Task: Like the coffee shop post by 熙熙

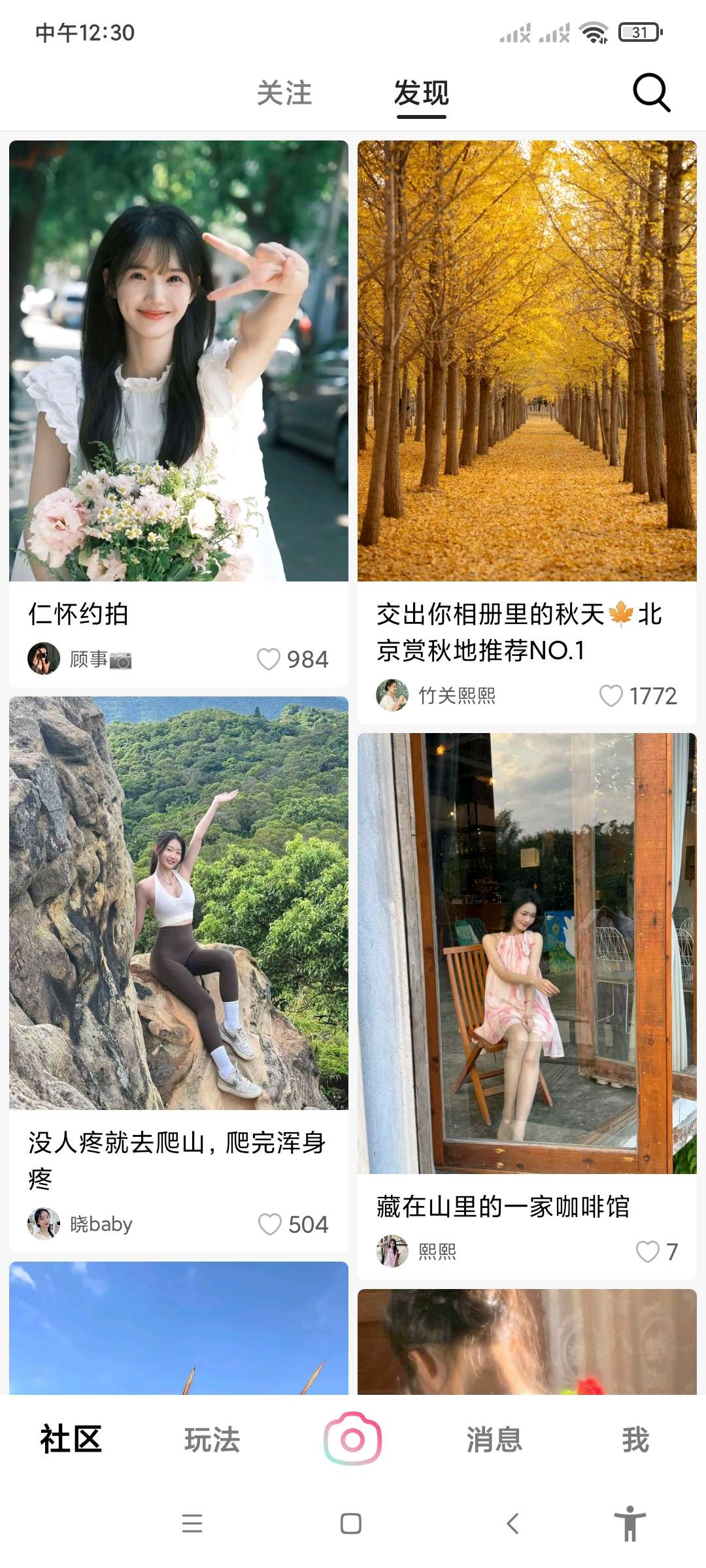Action: 647,1251
